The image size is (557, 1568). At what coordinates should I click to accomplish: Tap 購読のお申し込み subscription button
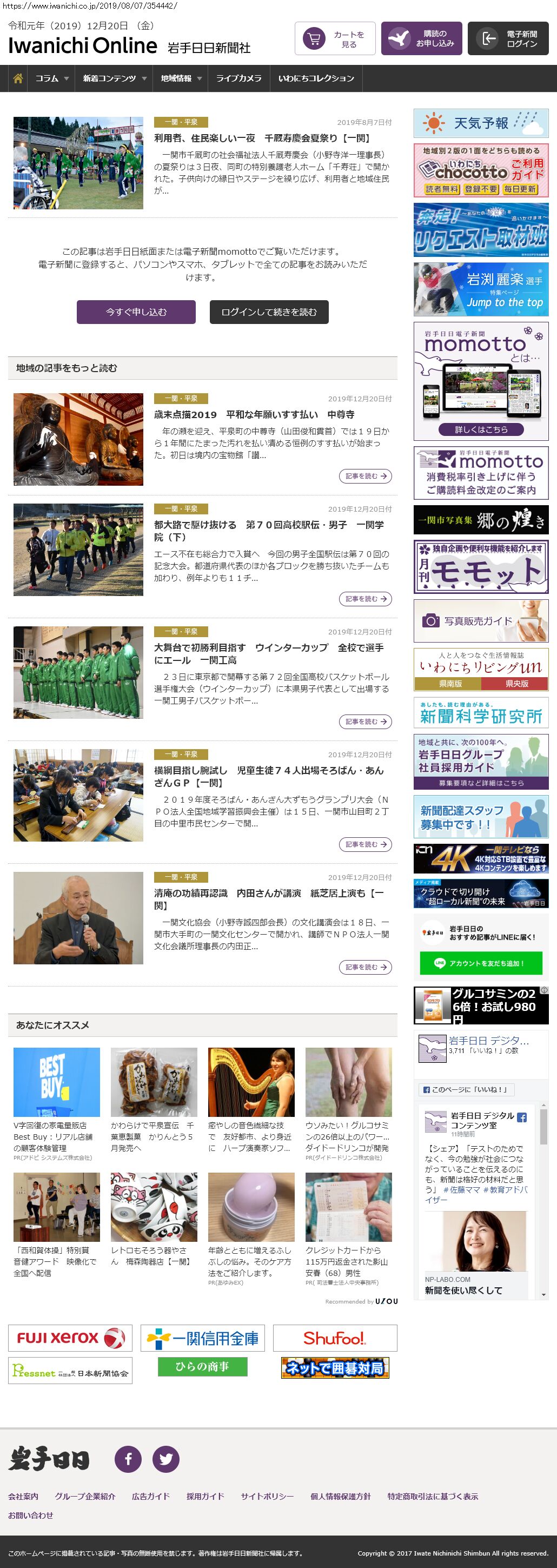421,38
